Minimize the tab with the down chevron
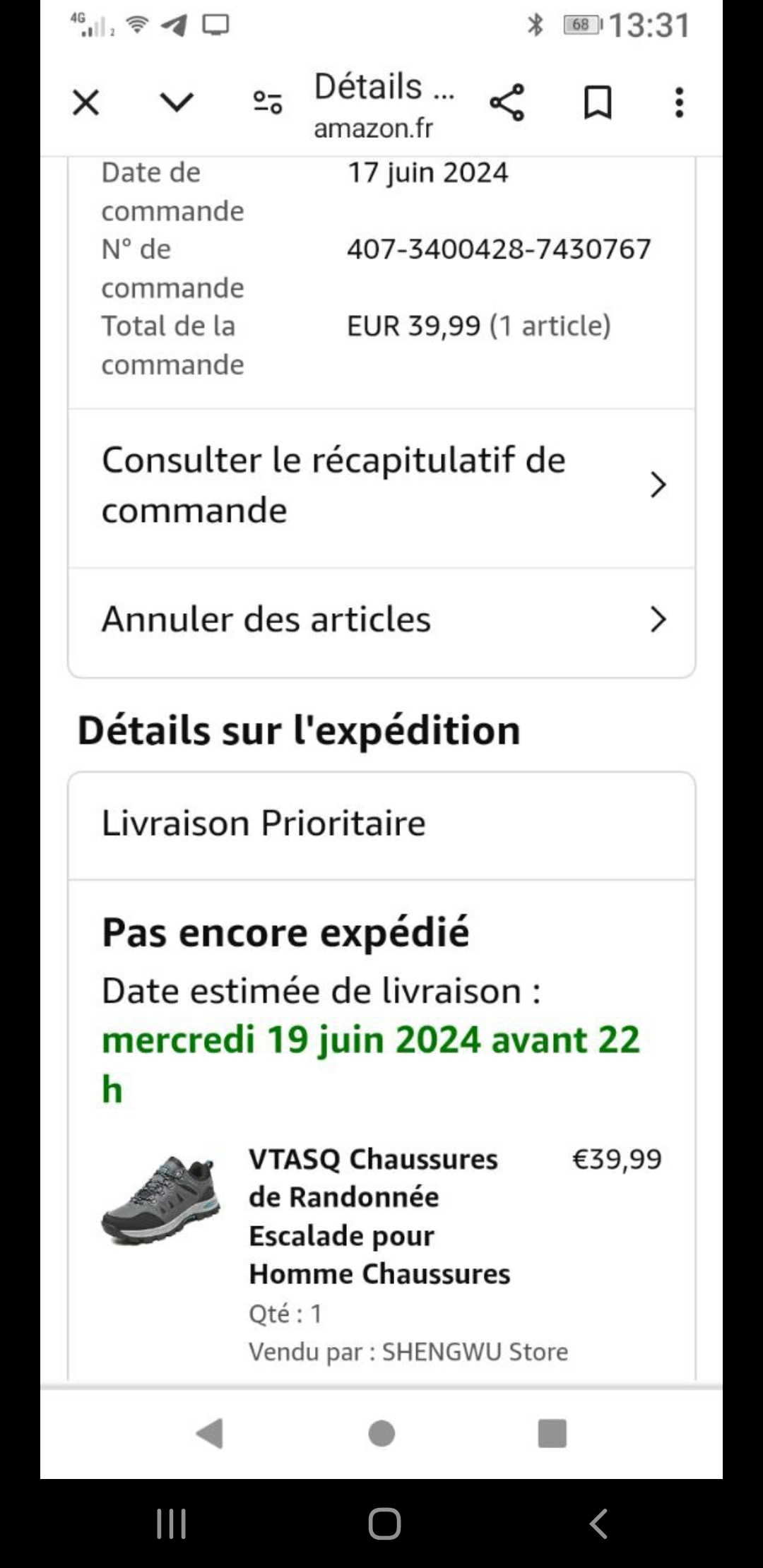The width and height of the screenshot is (763, 1568). pos(177,103)
